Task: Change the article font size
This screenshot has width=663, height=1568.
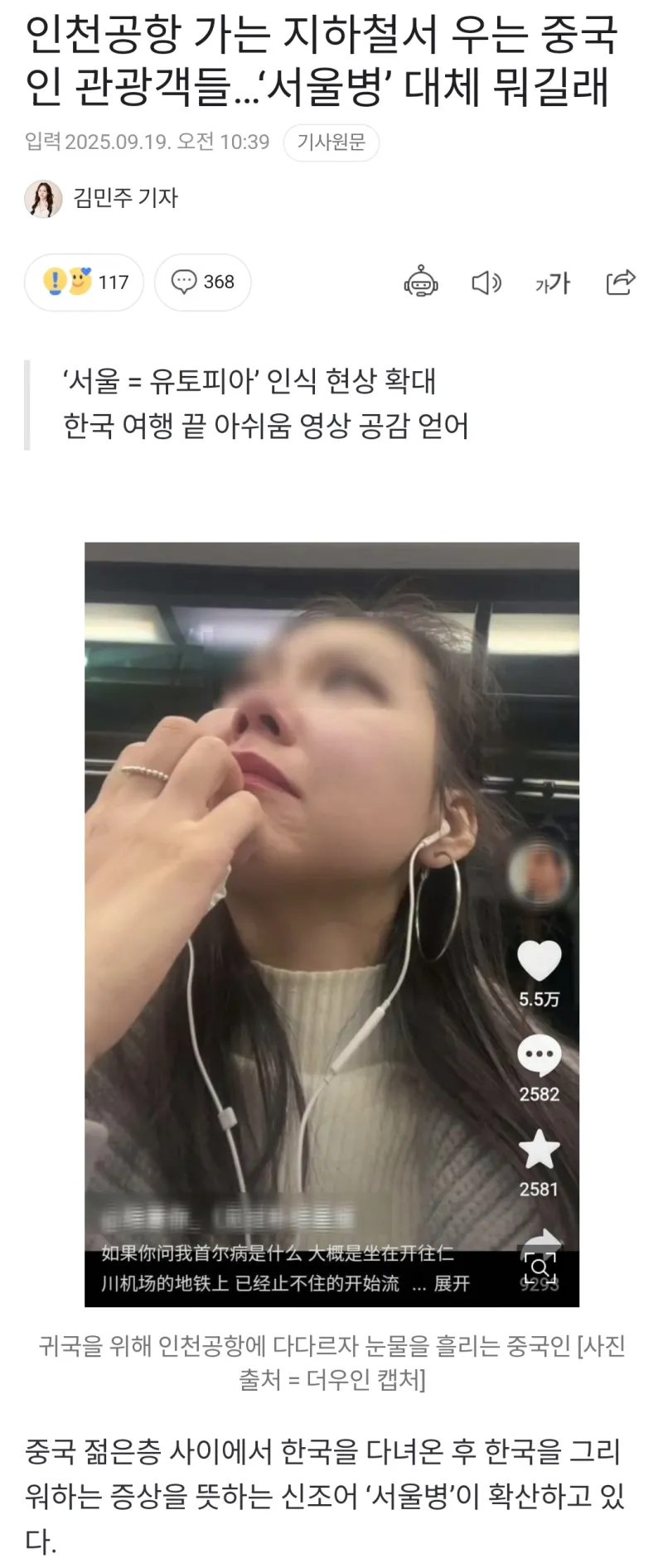Action: (553, 283)
